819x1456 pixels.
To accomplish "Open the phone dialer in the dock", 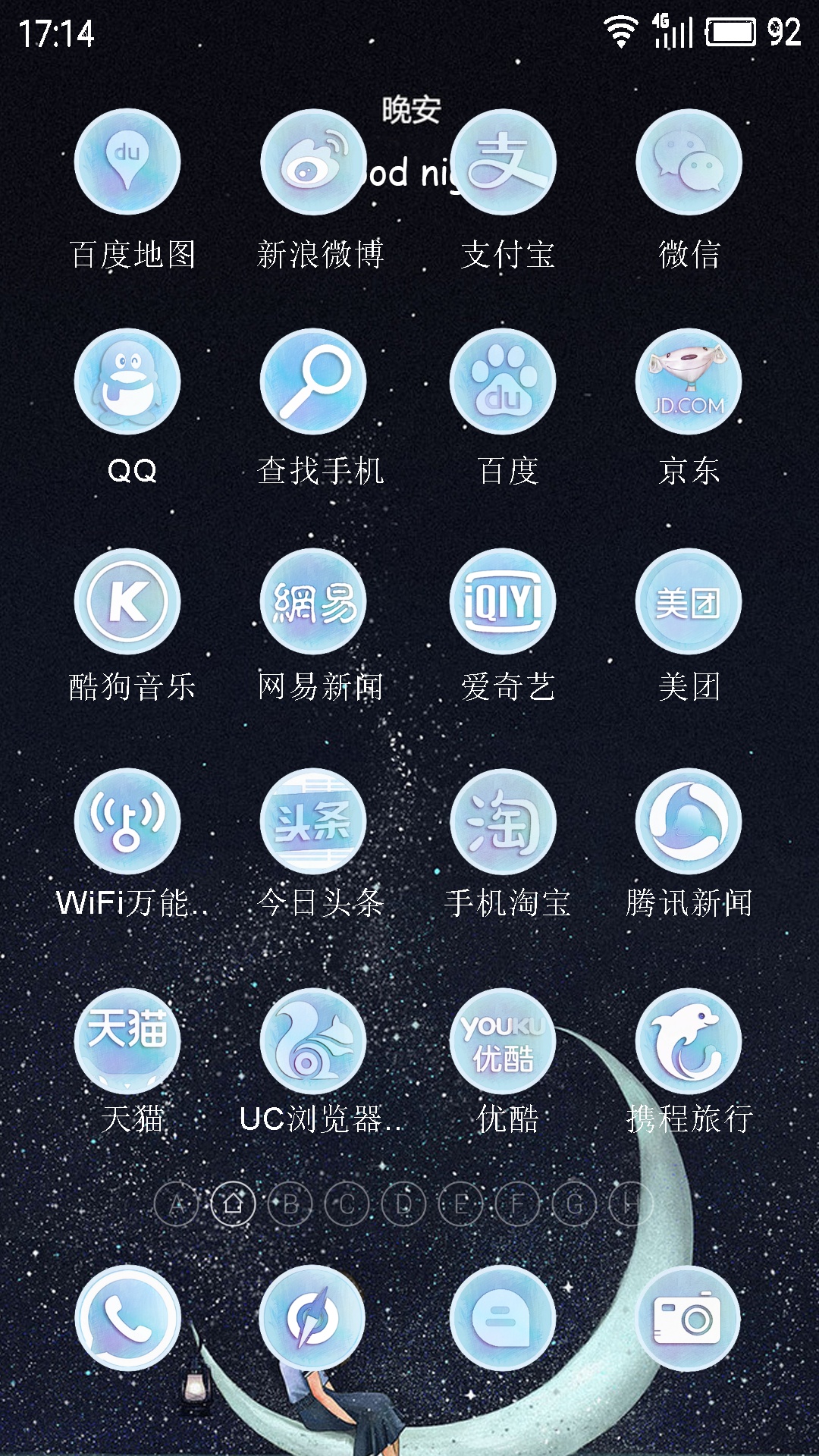I will point(127,1318).
